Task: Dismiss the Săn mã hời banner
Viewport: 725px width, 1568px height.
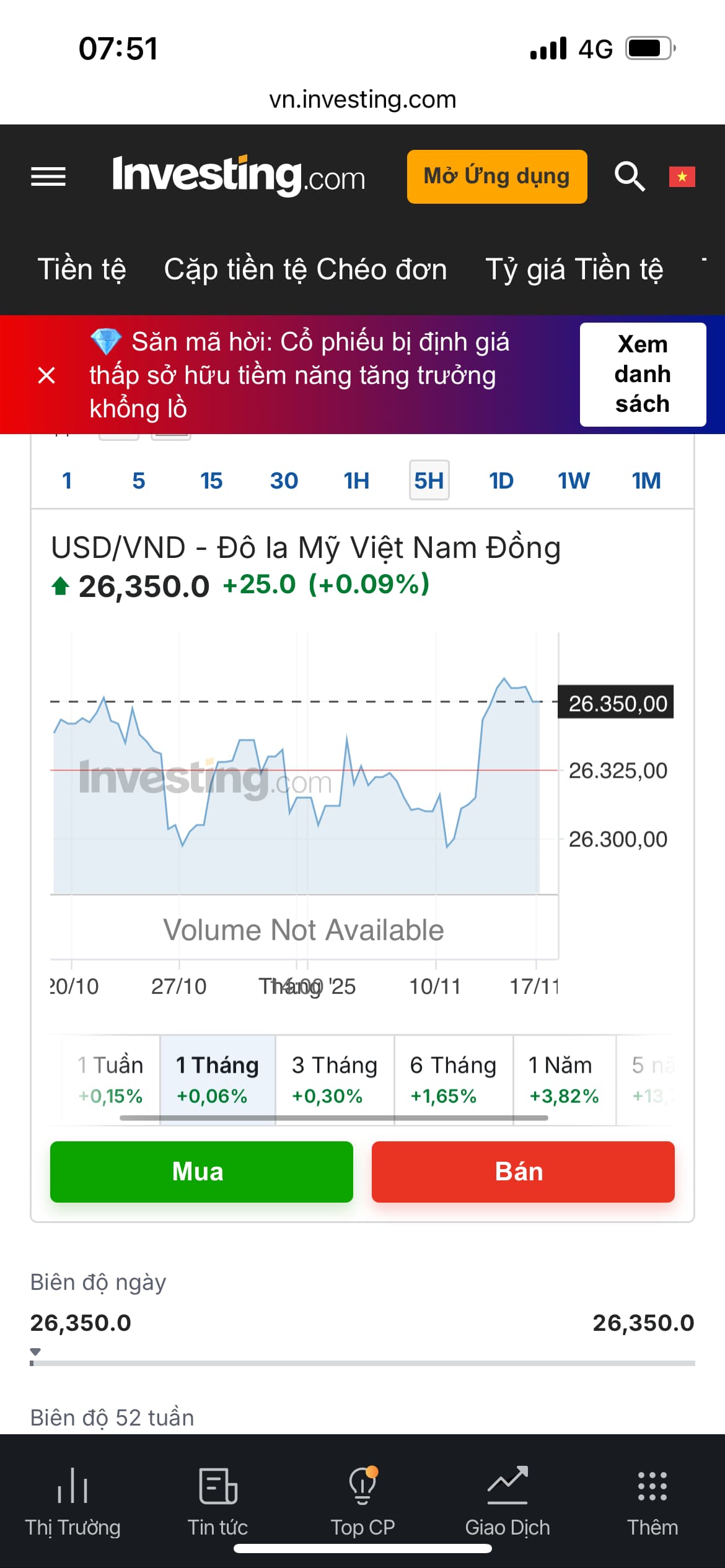Action: [x=46, y=375]
